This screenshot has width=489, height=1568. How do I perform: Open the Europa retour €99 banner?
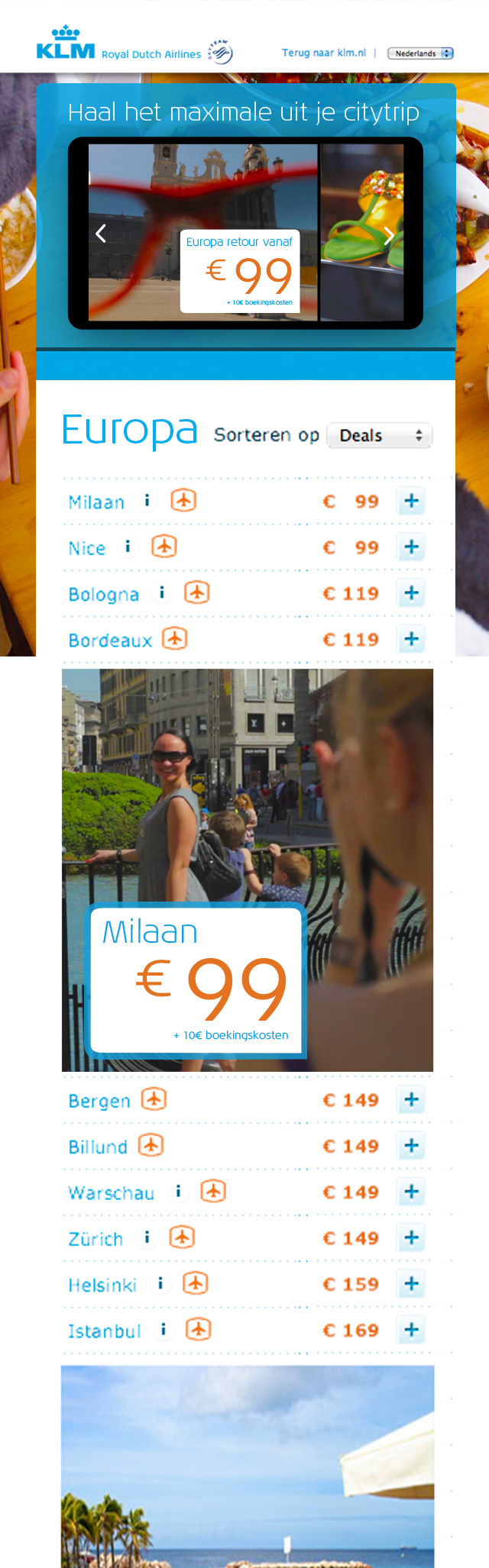pyautogui.click(x=240, y=272)
